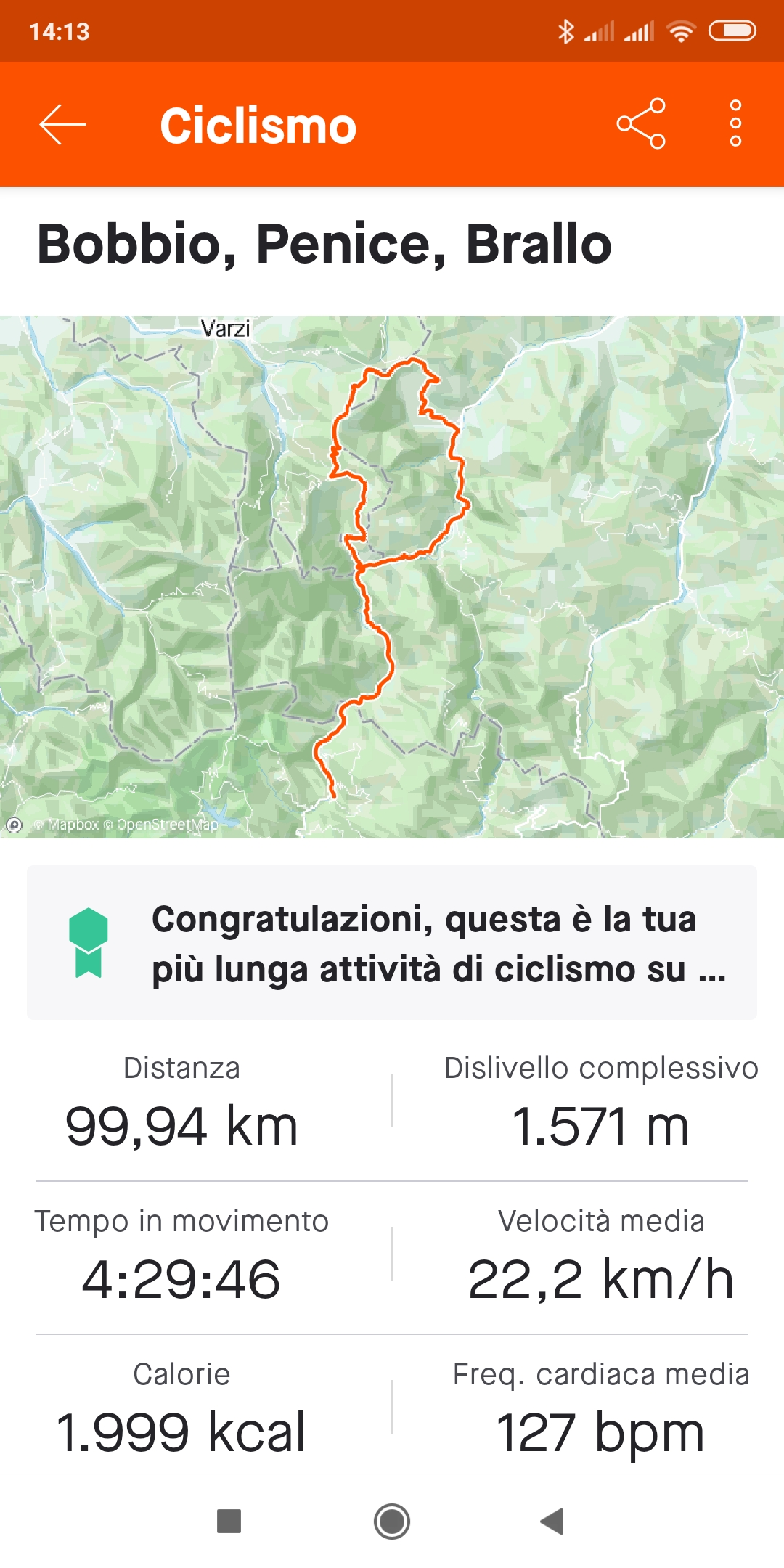Screen dimensions: 784x1568
Task: Open the route map
Action: coord(392,576)
